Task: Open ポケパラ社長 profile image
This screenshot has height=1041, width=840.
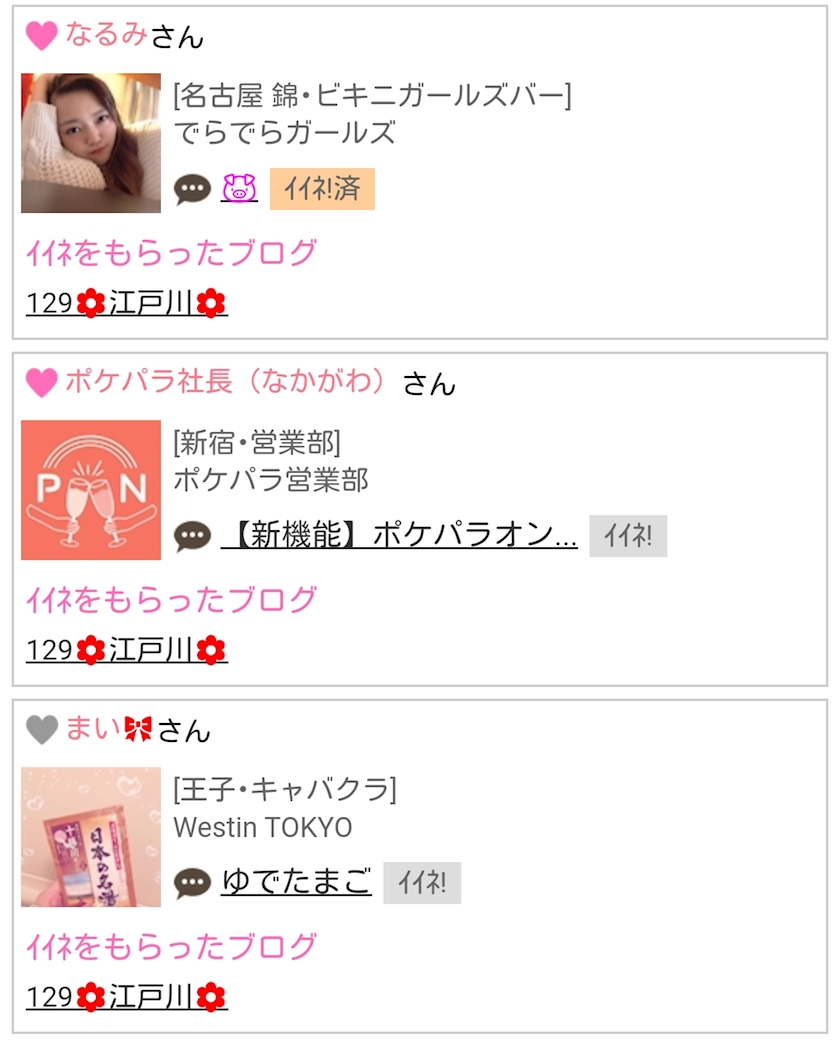Action: pos(91,490)
